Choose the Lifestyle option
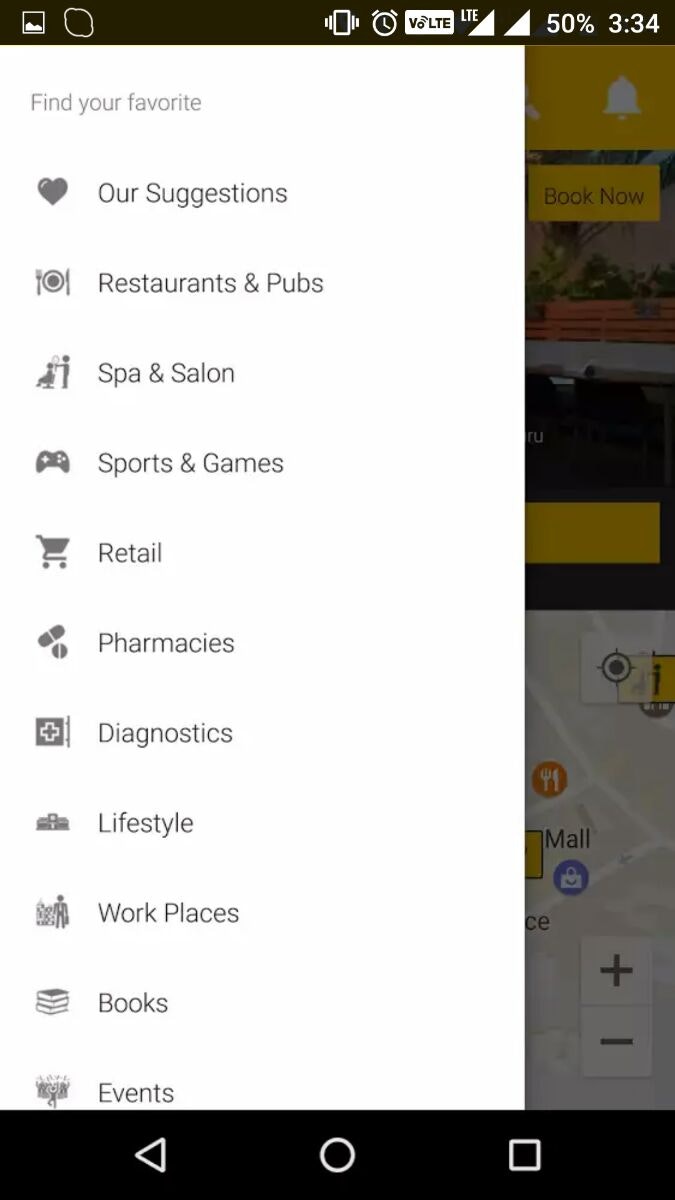The width and height of the screenshot is (675, 1200). (145, 823)
